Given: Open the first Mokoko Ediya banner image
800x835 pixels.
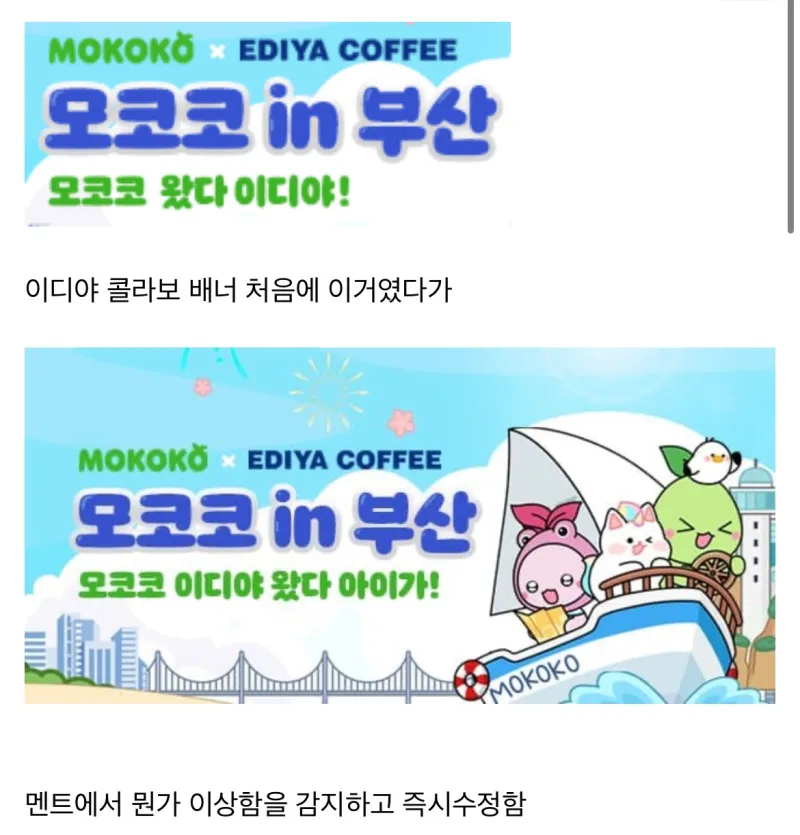Looking at the screenshot, I should coord(267,124).
